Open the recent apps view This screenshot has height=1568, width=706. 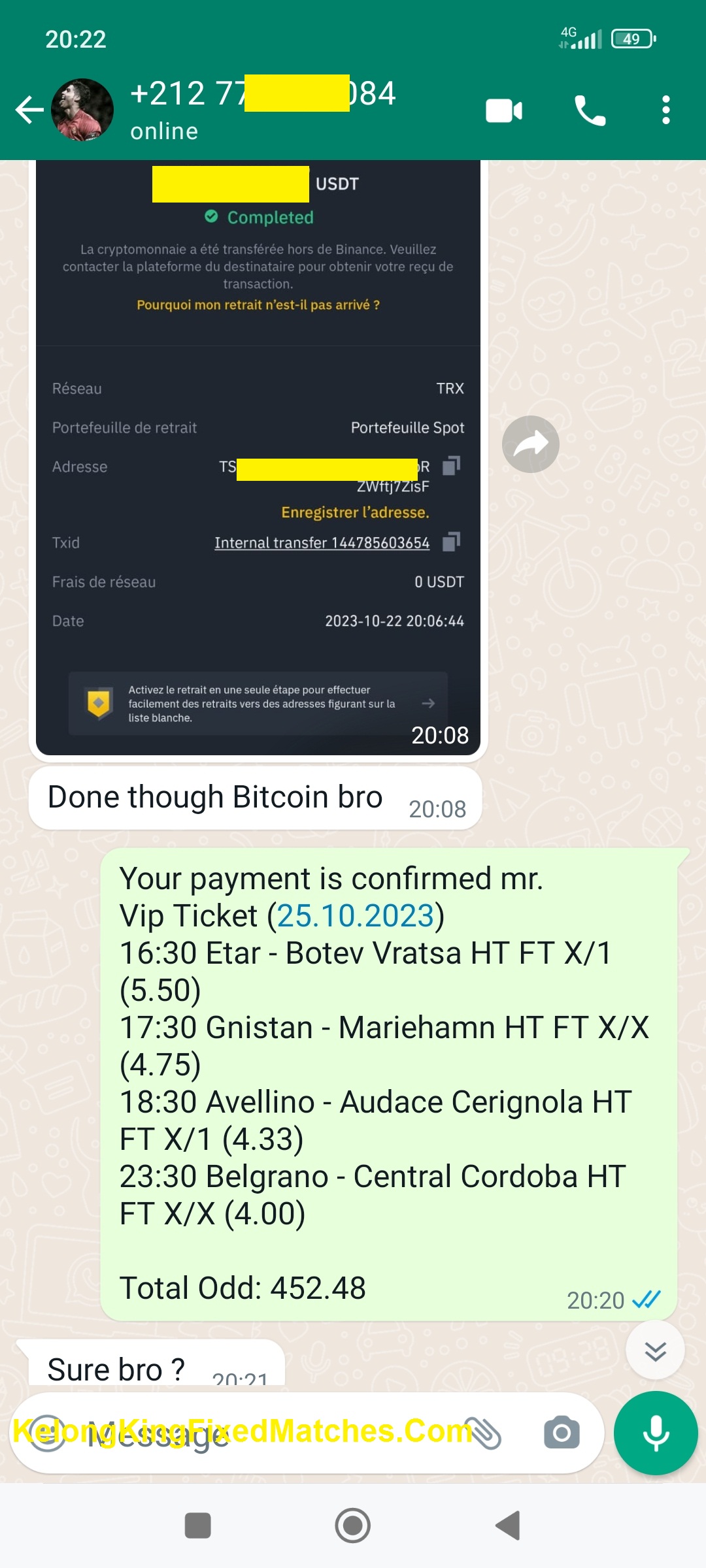click(x=198, y=1526)
